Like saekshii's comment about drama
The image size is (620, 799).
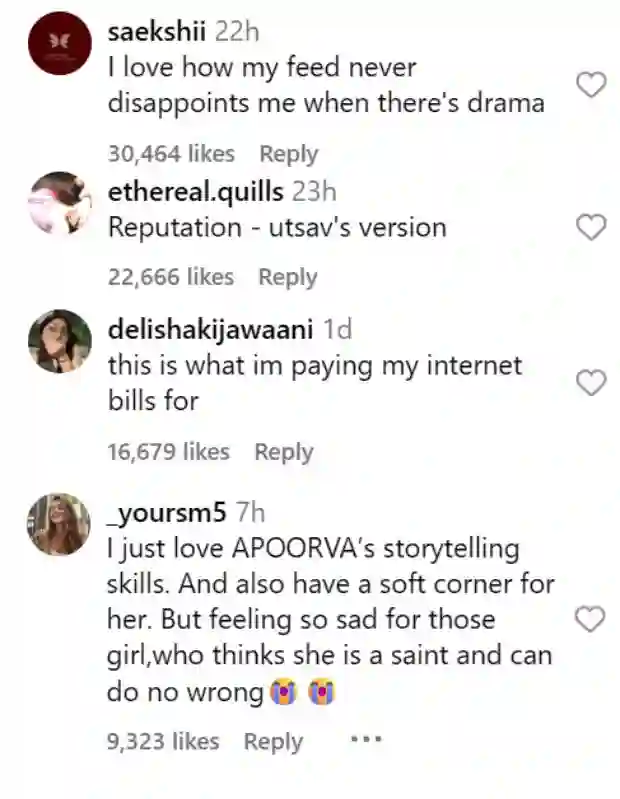tap(592, 86)
